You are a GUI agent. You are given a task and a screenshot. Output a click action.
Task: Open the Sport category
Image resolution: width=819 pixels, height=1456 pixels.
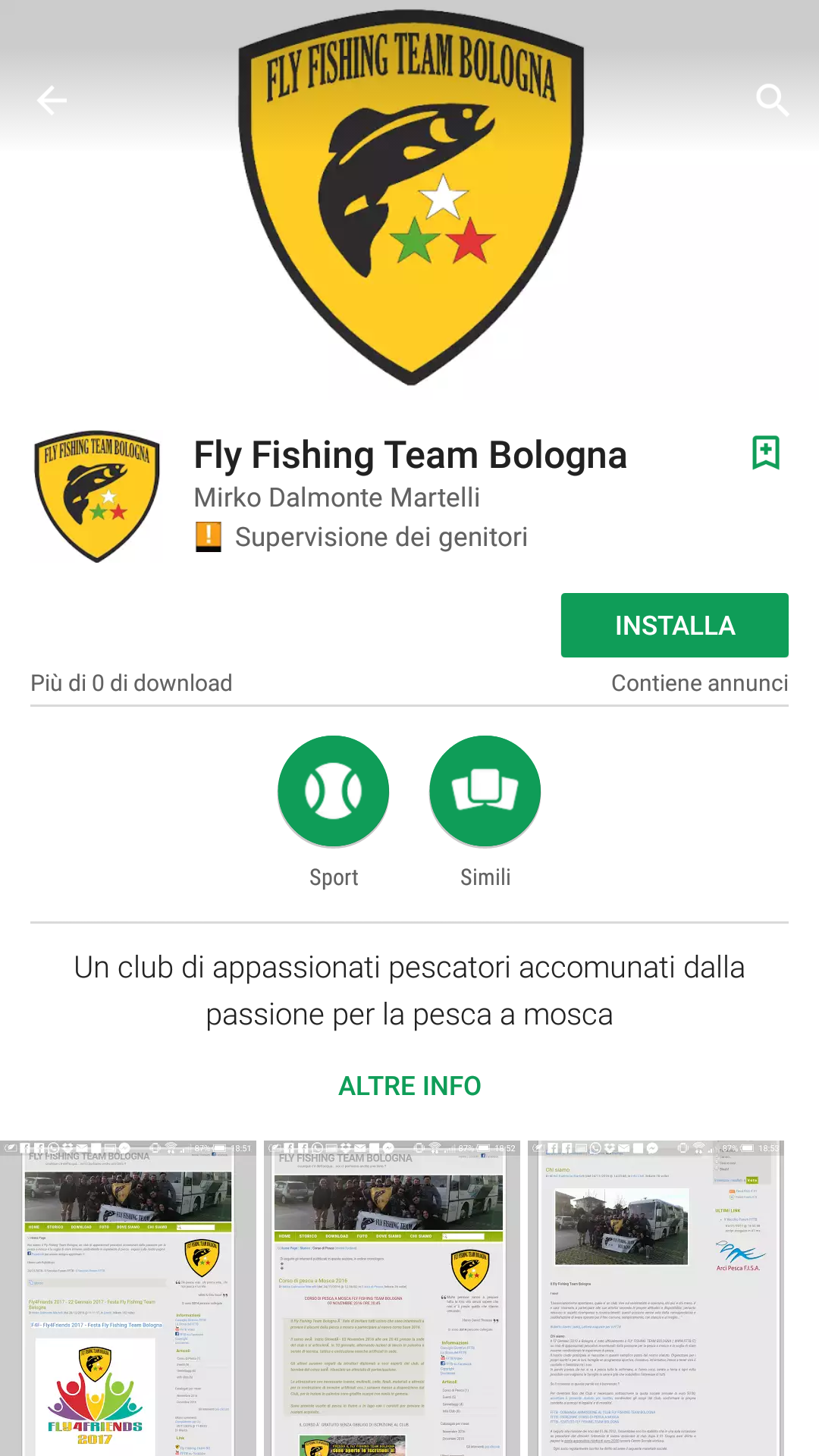(x=334, y=792)
